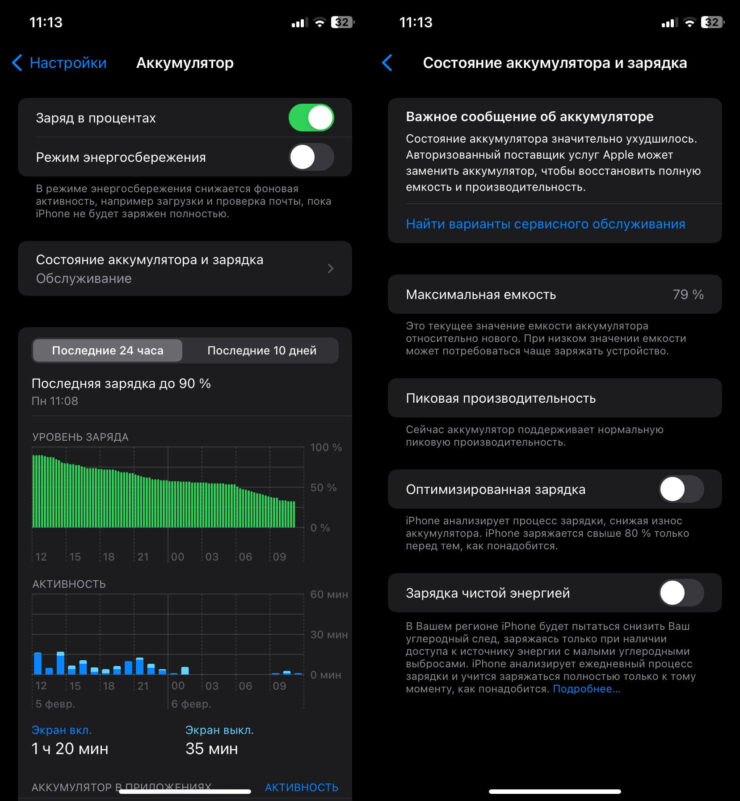
Task: Go back to Настройки
Action: (x=58, y=63)
